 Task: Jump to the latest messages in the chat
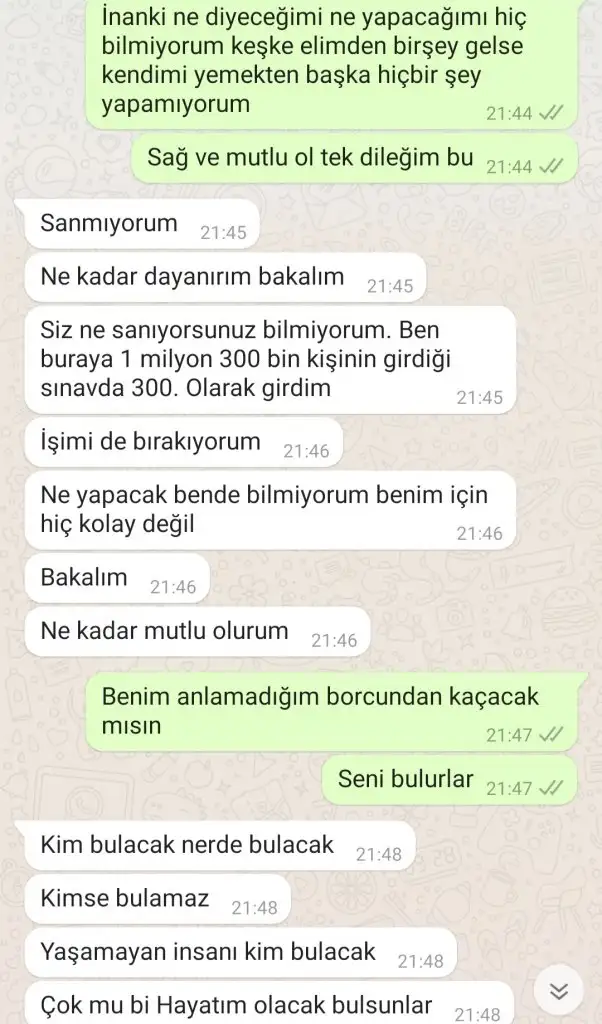(x=560, y=990)
